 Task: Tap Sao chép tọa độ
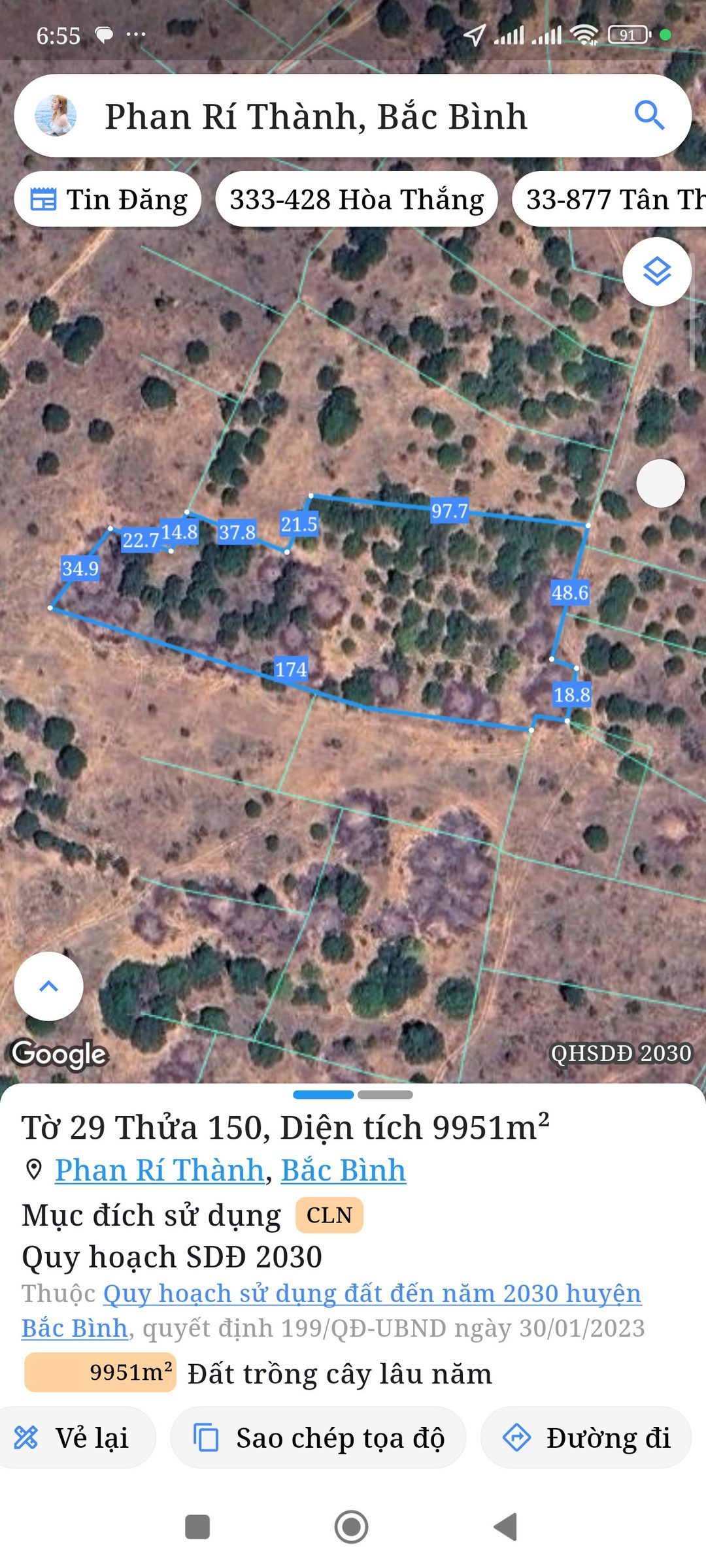click(x=318, y=1437)
